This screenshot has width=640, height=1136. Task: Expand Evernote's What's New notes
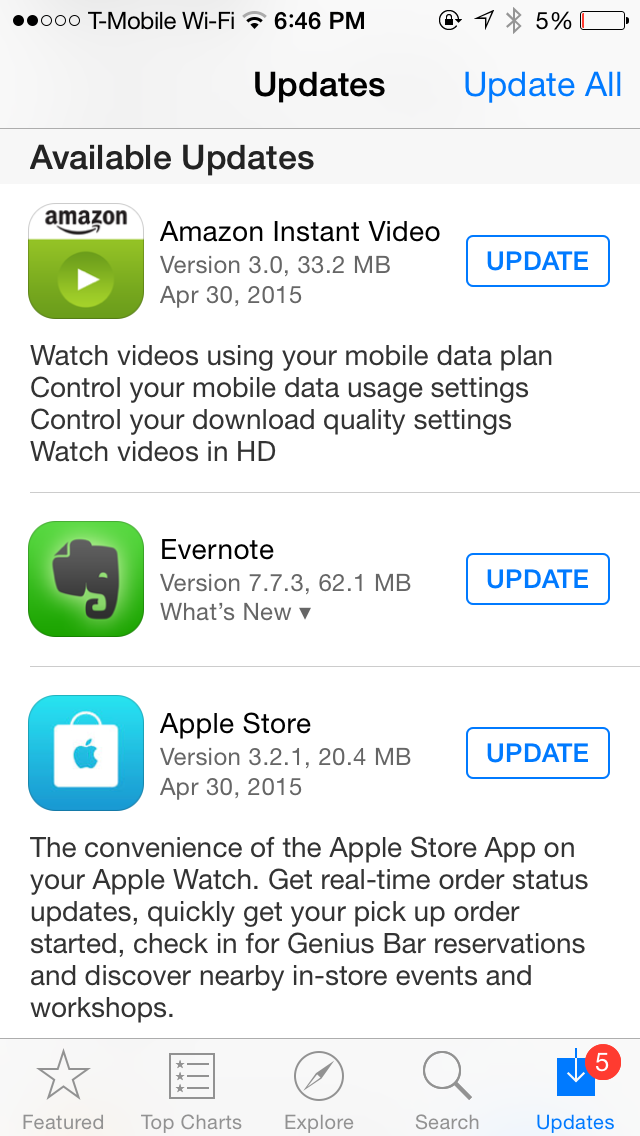click(235, 612)
